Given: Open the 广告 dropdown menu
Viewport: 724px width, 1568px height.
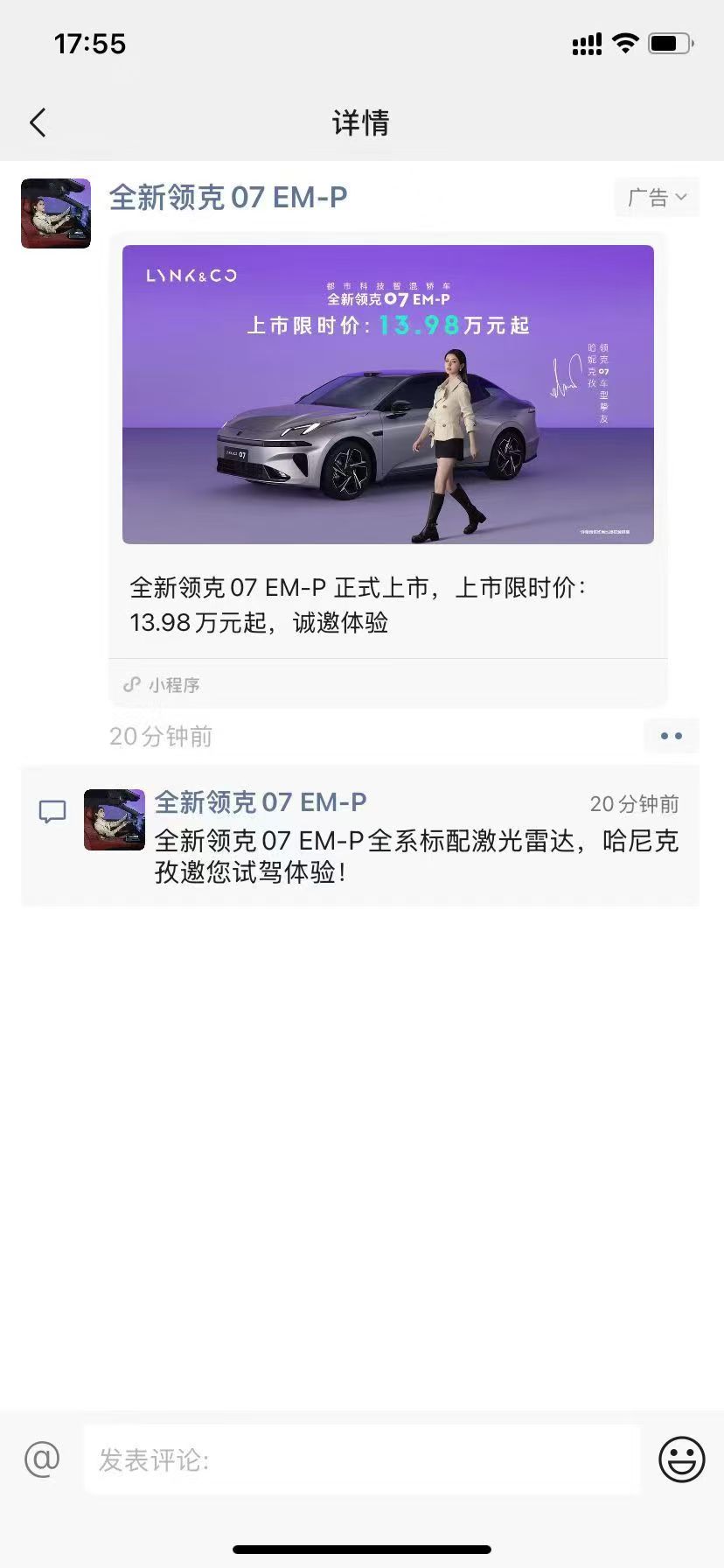Looking at the screenshot, I should pos(657,198).
